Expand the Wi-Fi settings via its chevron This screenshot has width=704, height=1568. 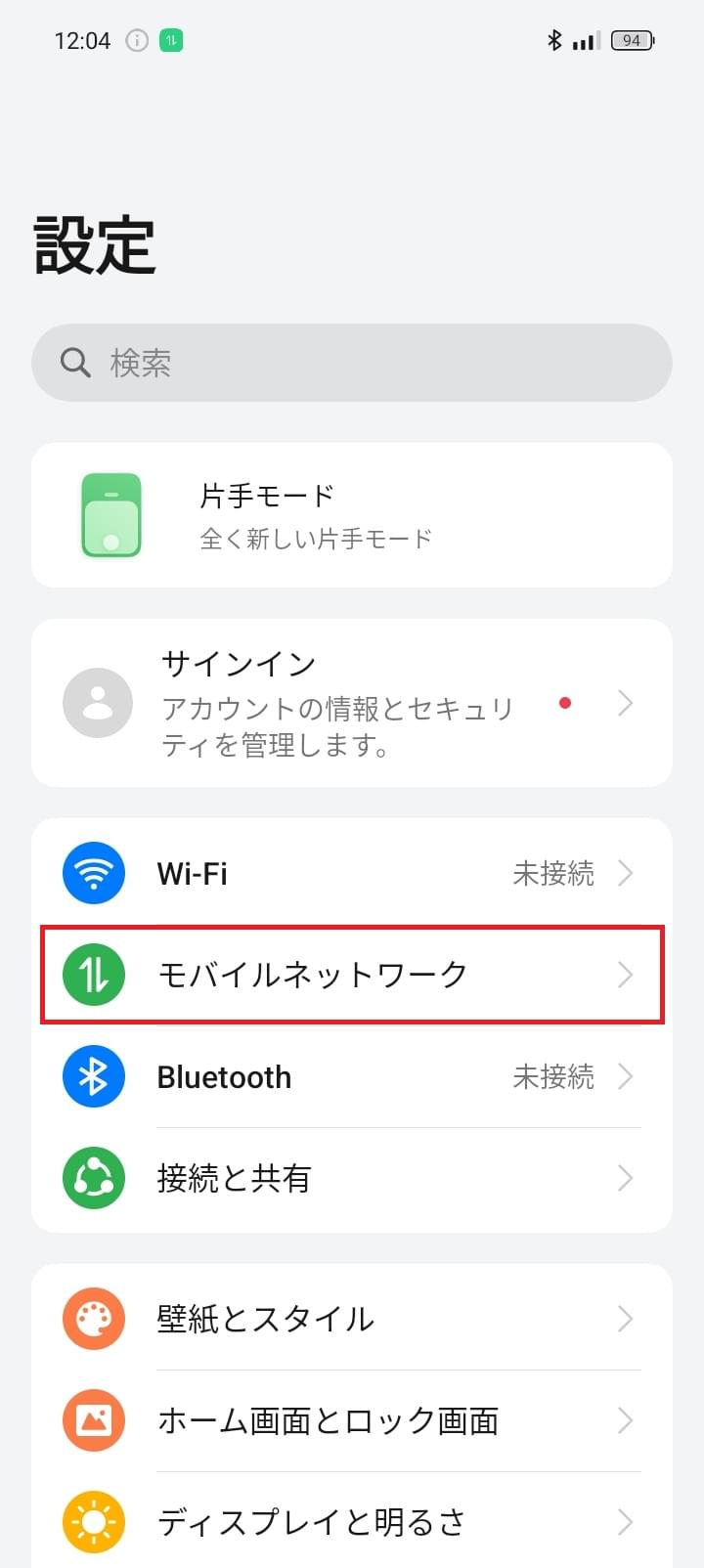click(x=626, y=872)
